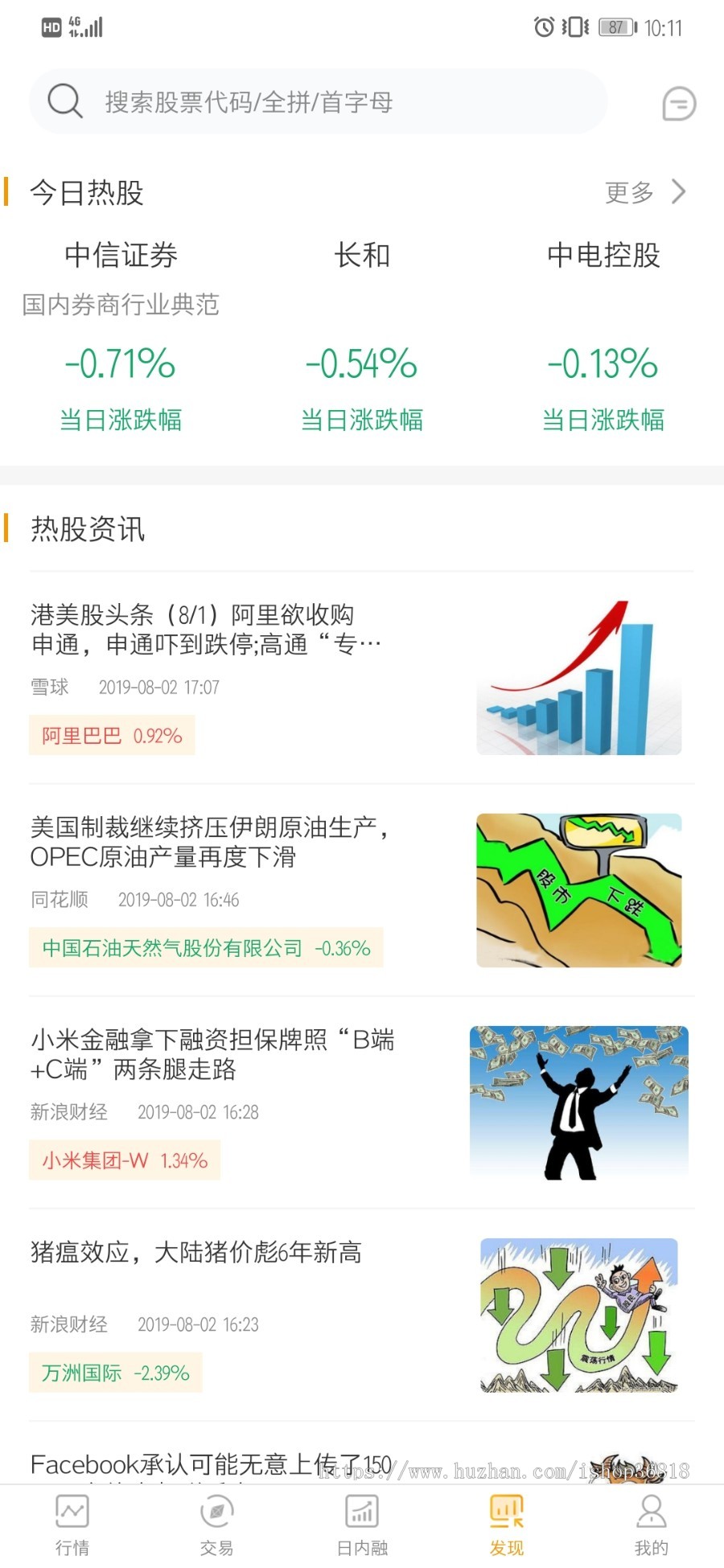Image resolution: width=724 pixels, height=1568 pixels.
Task: Open 中国石油天然气股份有限公司 -0.36% tag
Action: point(205,948)
